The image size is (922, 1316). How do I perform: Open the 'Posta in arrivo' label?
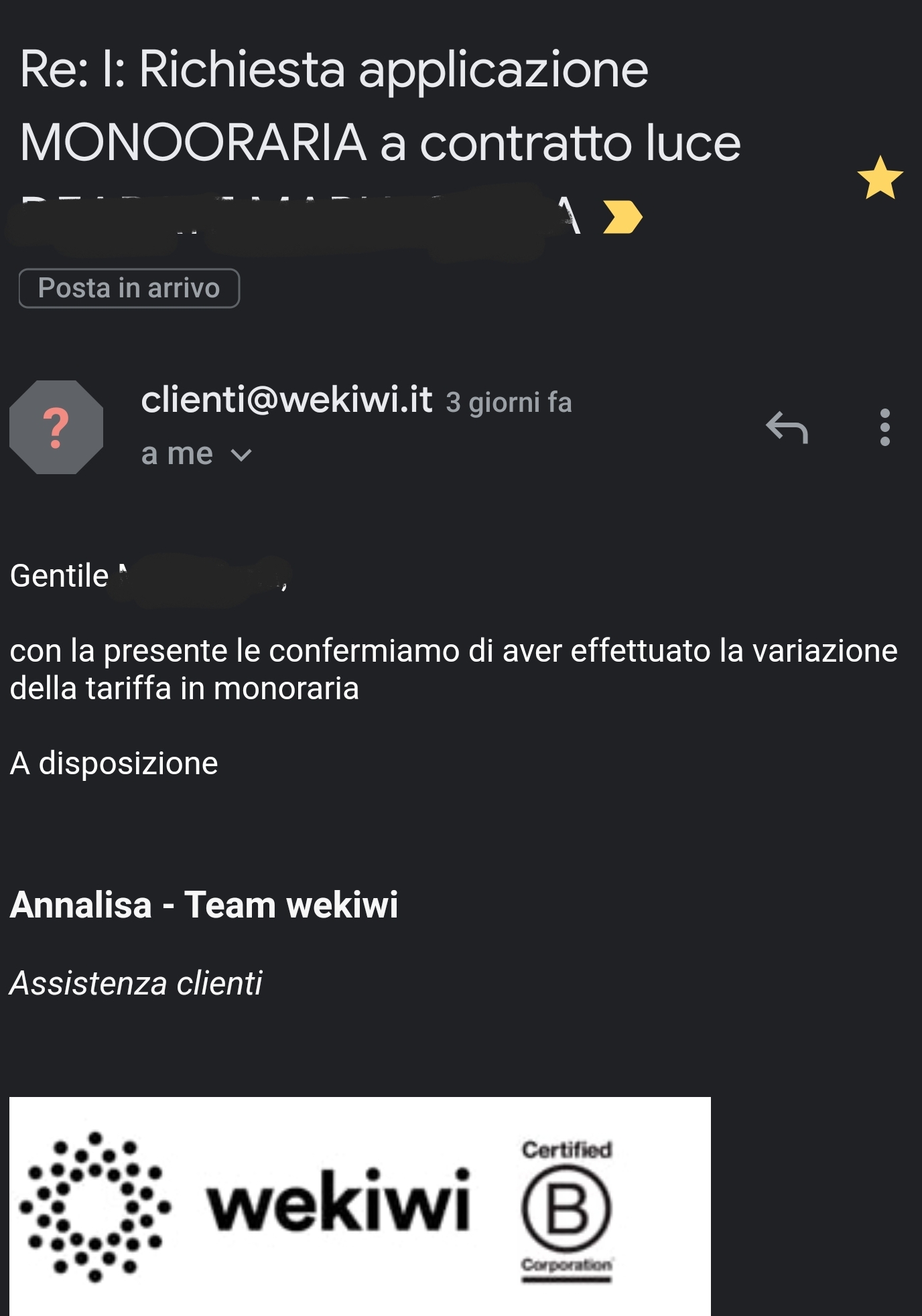[x=129, y=289]
